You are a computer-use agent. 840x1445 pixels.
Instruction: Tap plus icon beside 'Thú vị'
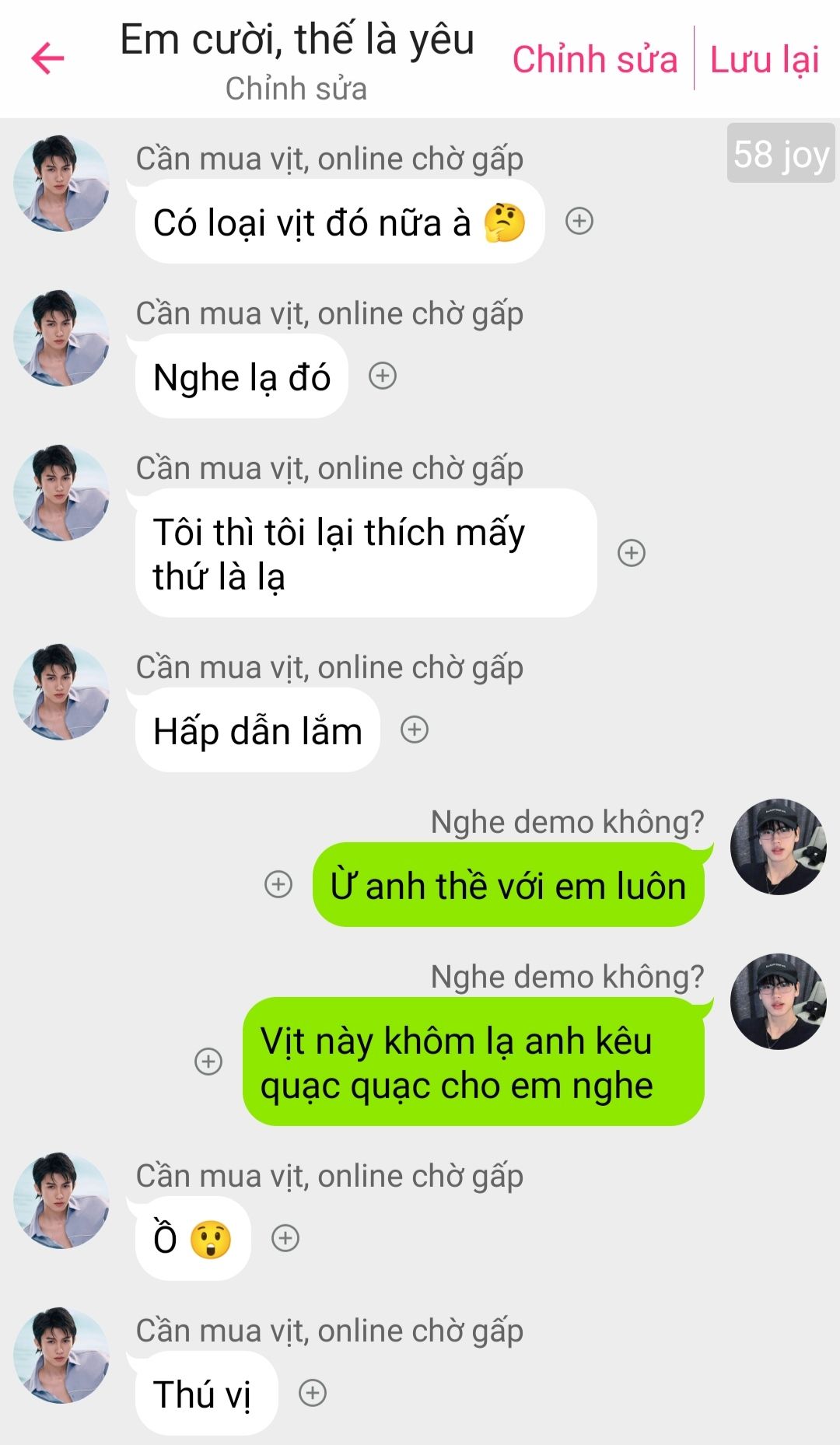point(313,1393)
